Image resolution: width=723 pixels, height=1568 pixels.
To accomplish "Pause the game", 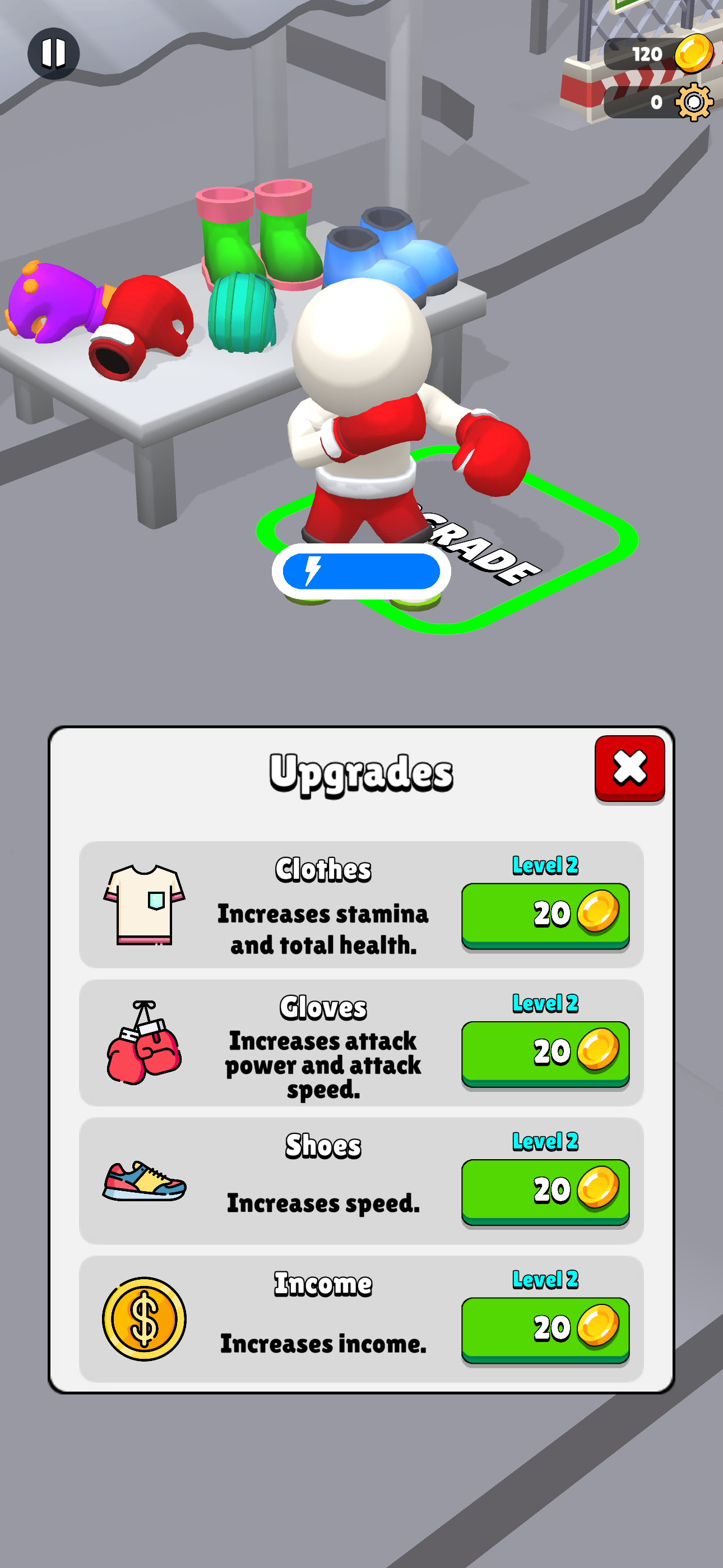I will click(54, 54).
